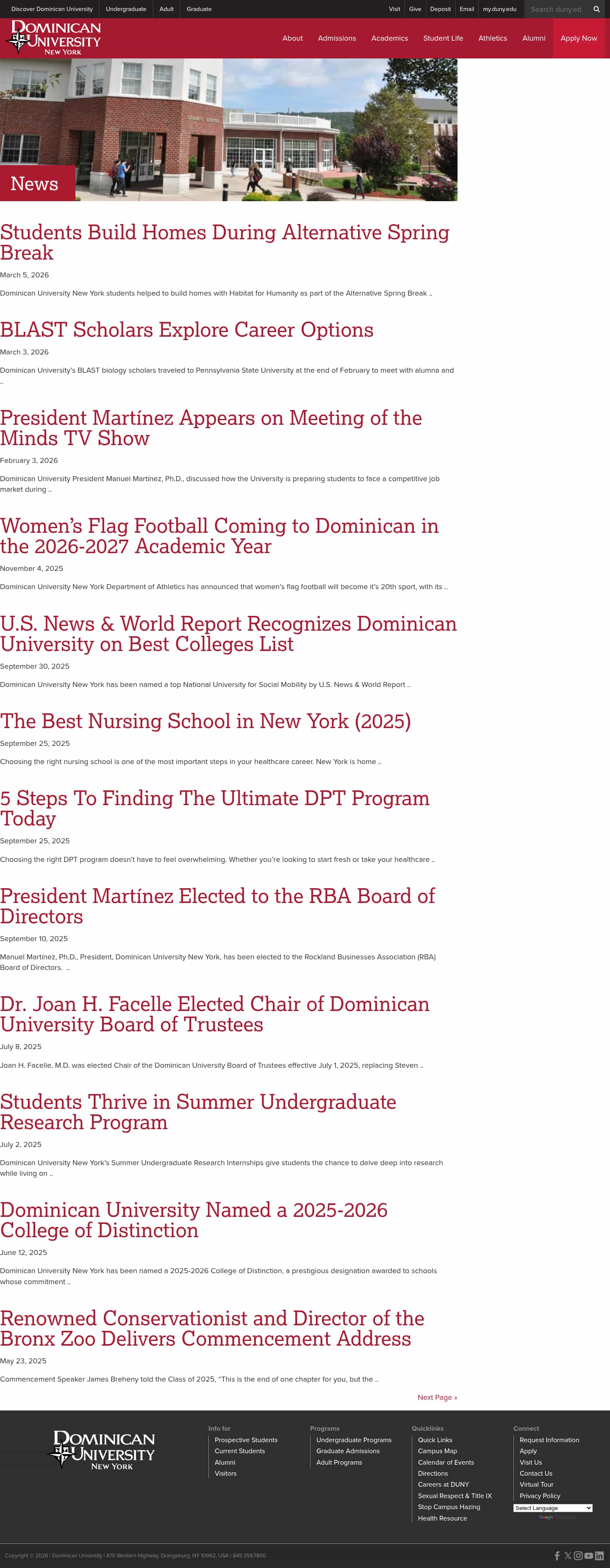Open my.duny.edu portal link
Screen dimensions: 610x1568
click(x=499, y=9)
